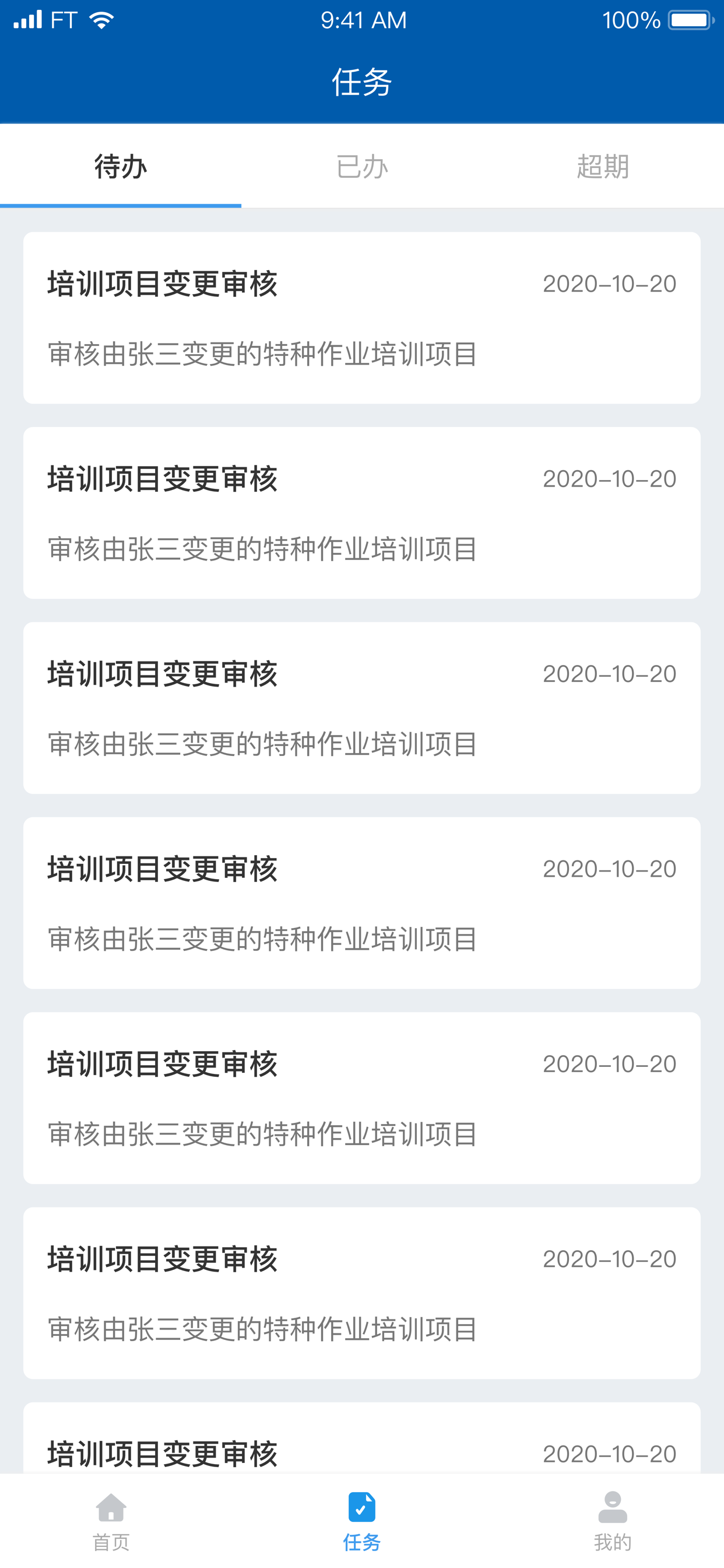Switch to the 超期 tab
The width and height of the screenshot is (724, 1568).
(x=603, y=167)
